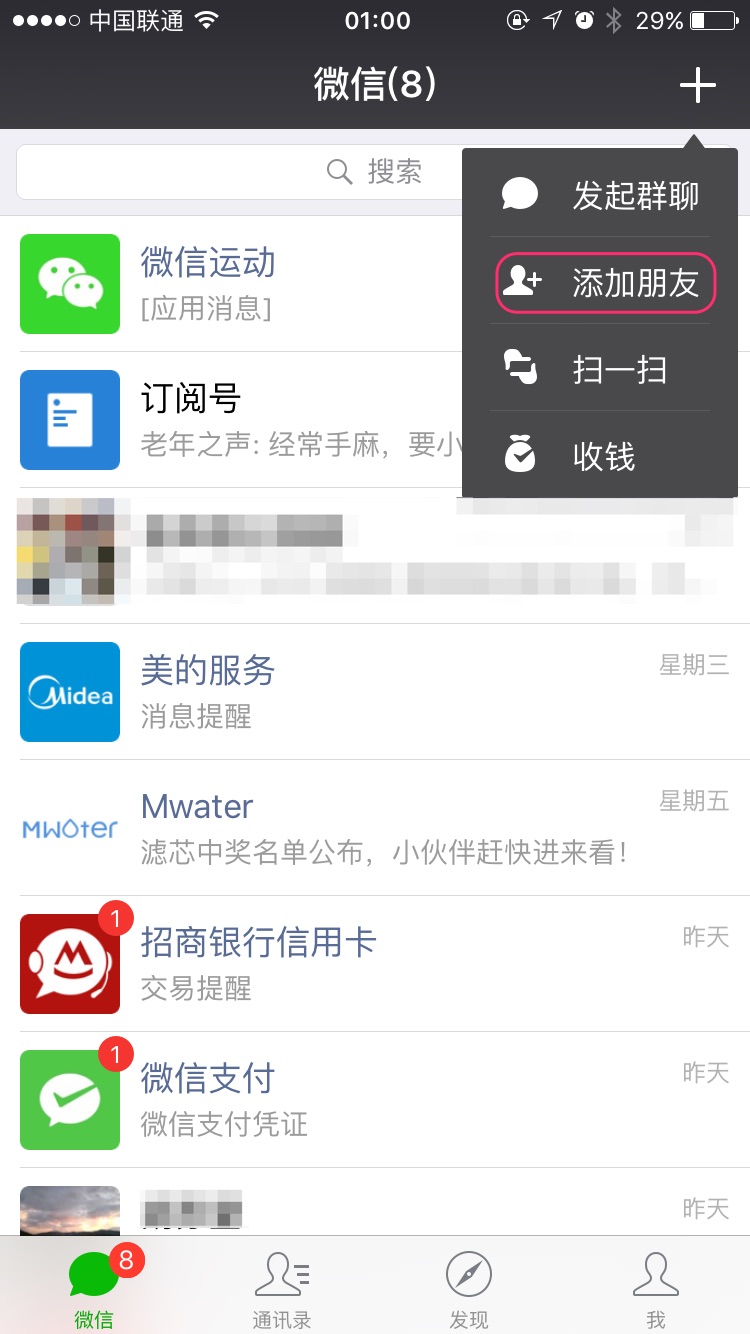Viewport: 750px width, 1334px height.
Task: Start a group chat via 发起群聊
Action: point(600,195)
